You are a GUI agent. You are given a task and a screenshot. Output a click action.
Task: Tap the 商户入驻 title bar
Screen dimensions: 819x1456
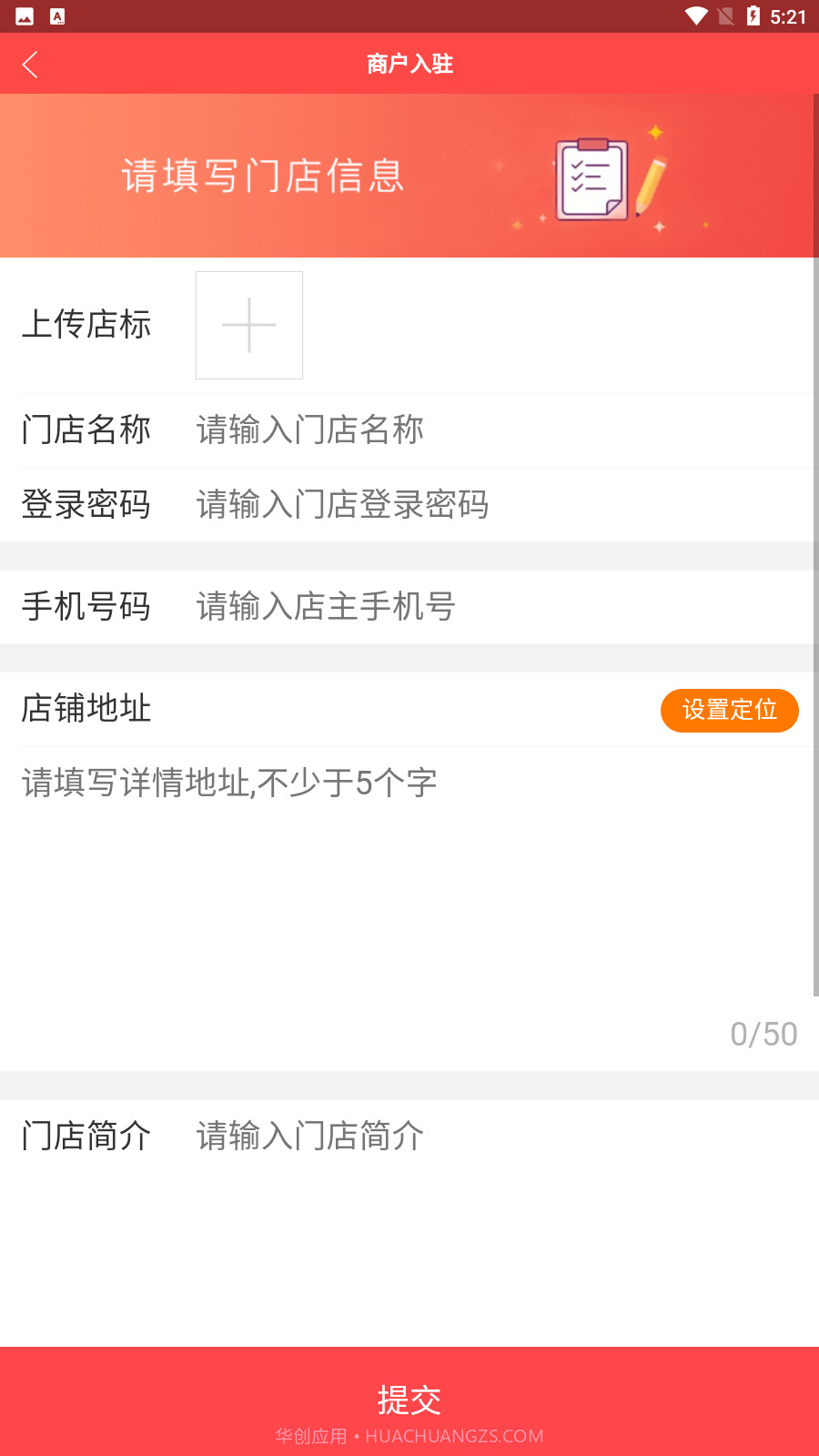coord(409,64)
